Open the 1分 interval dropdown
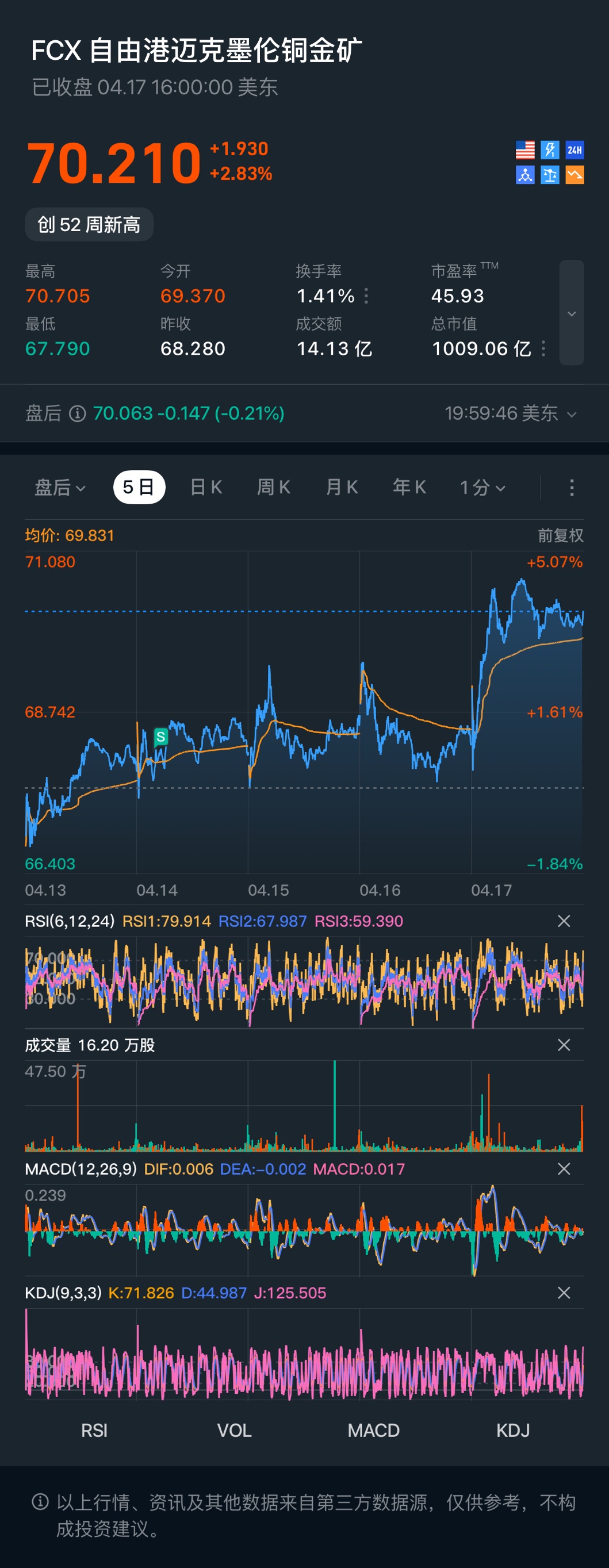The width and height of the screenshot is (609, 1568). pos(482,488)
